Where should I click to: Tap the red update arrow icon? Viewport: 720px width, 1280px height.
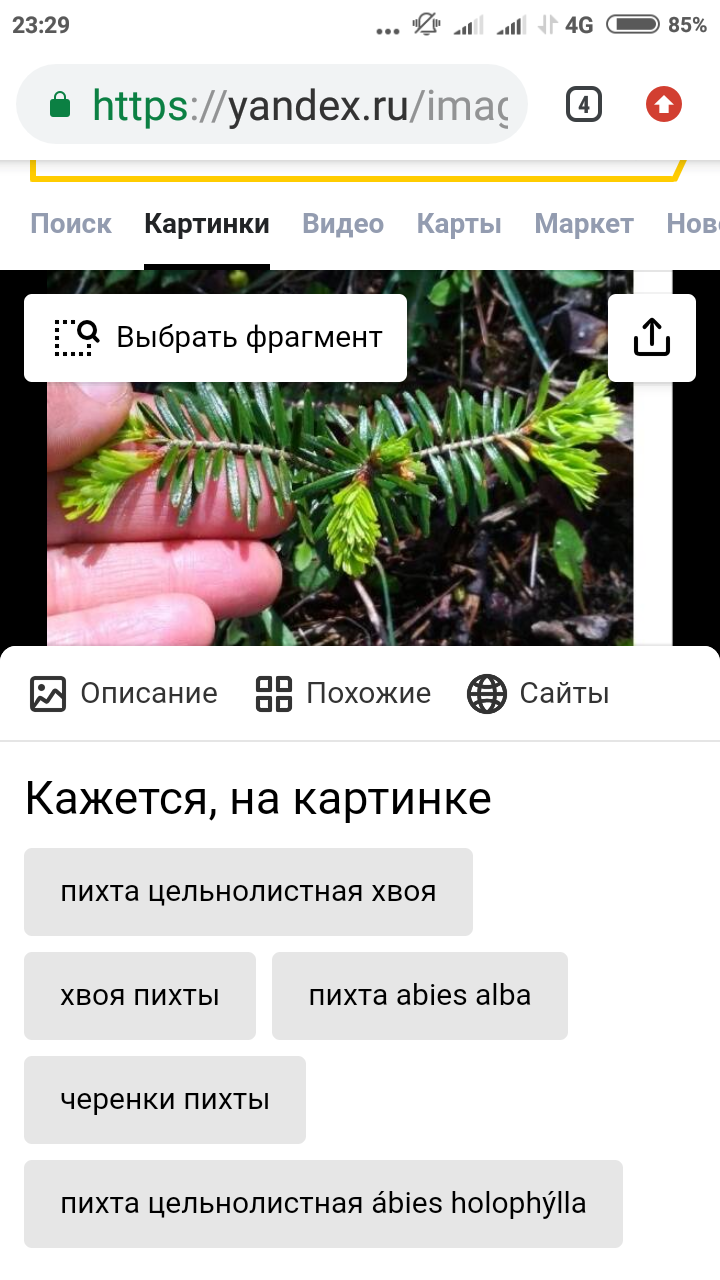click(x=664, y=104)
